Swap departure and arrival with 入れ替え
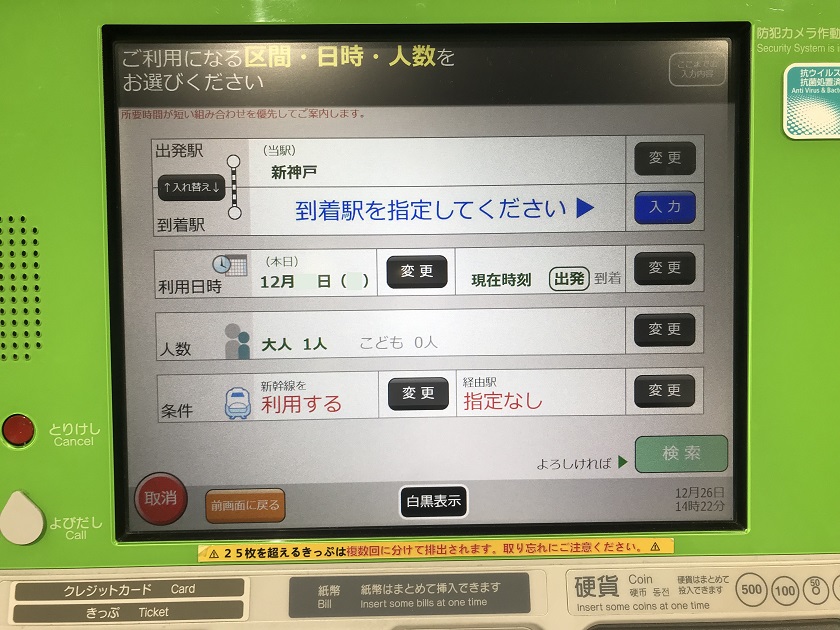The height and width of the screenshot is (630, 840). (192, 186)
